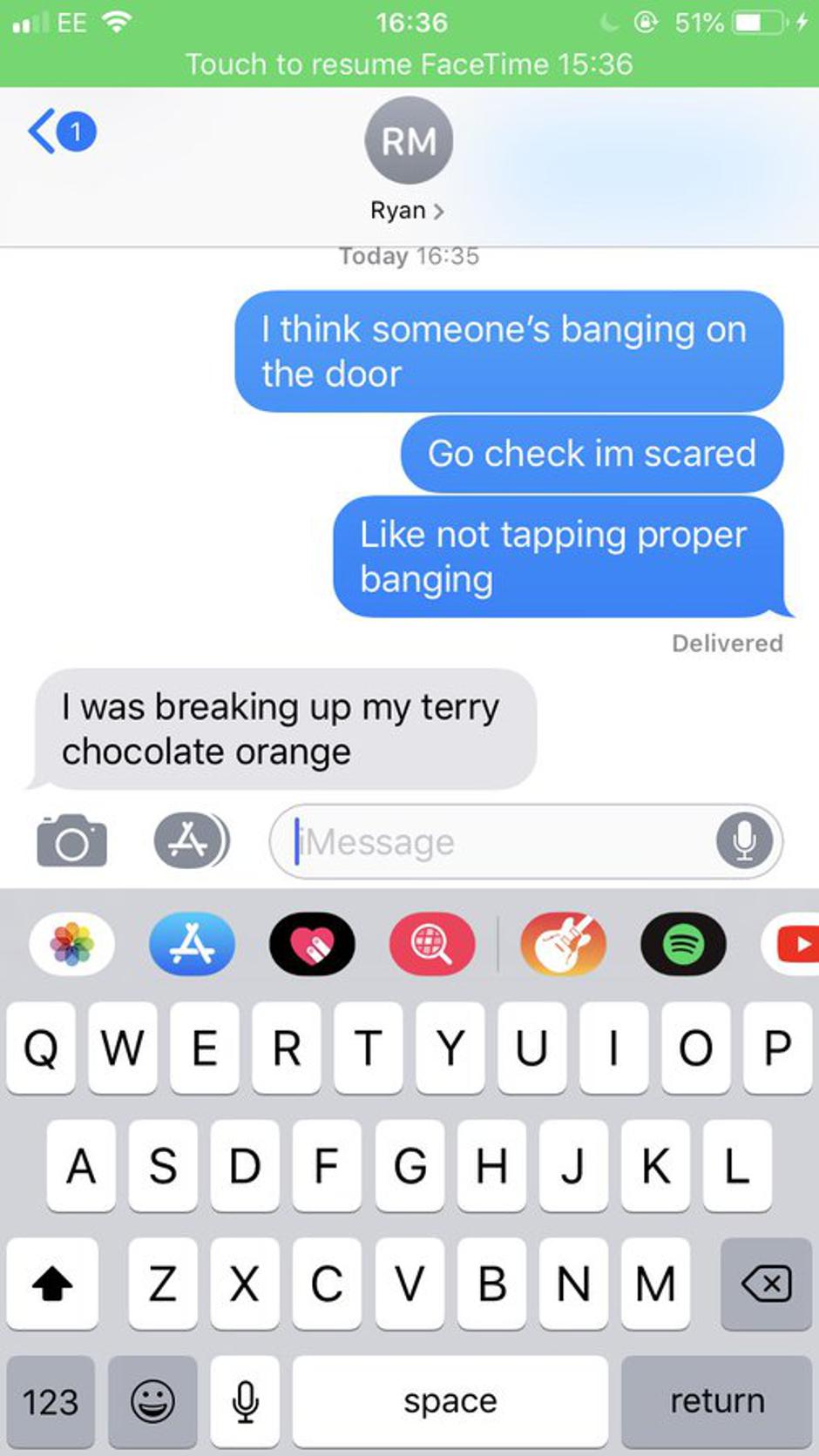
Task: Record an audio message with the microphone
Action: pyautogui.click(x=744, y=842)
